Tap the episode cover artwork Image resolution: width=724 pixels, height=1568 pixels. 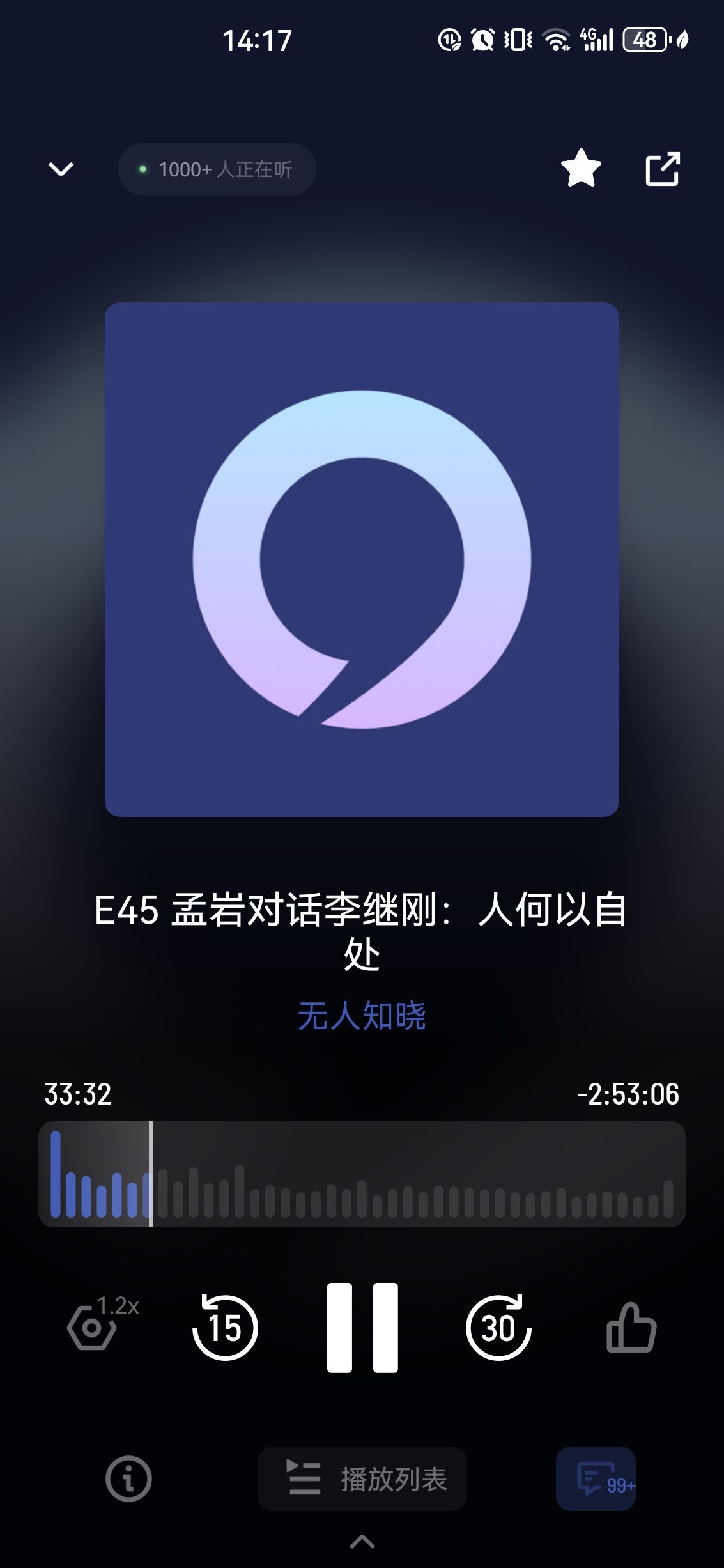pyautogui.click(x=362, y=559)
